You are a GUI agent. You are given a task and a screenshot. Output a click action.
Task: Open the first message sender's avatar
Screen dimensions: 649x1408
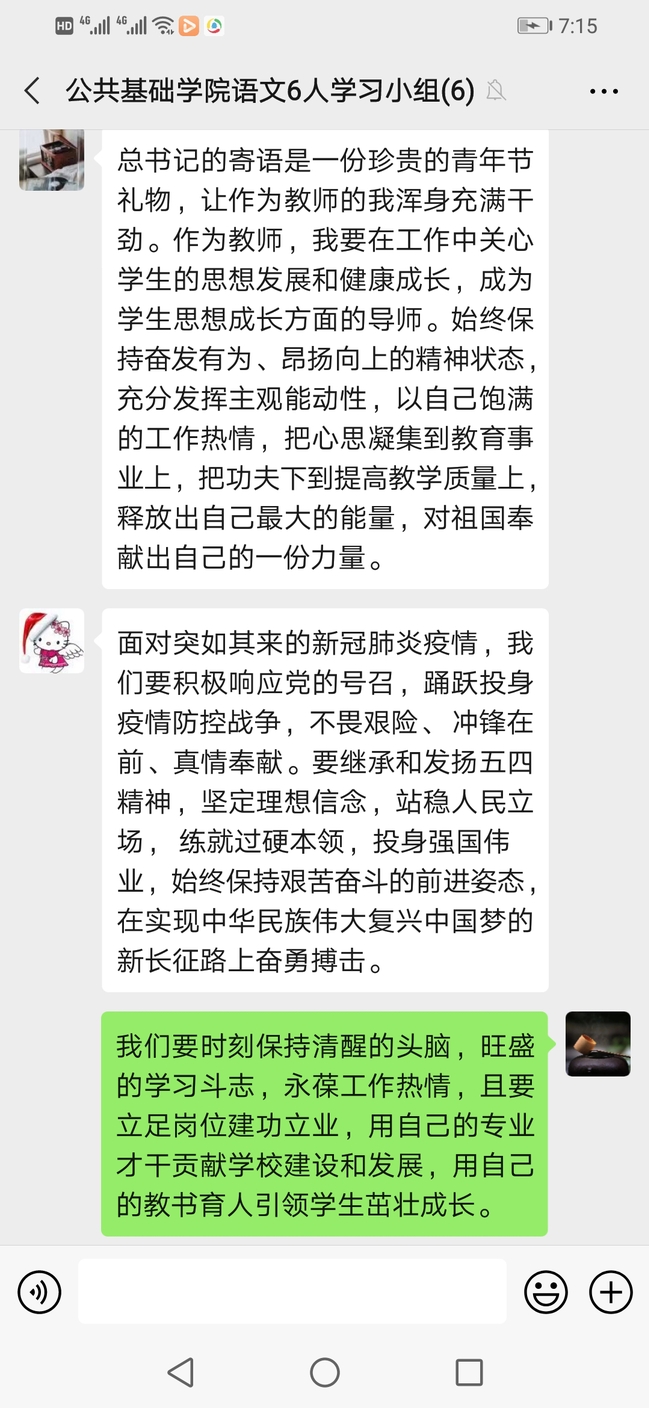51,159
